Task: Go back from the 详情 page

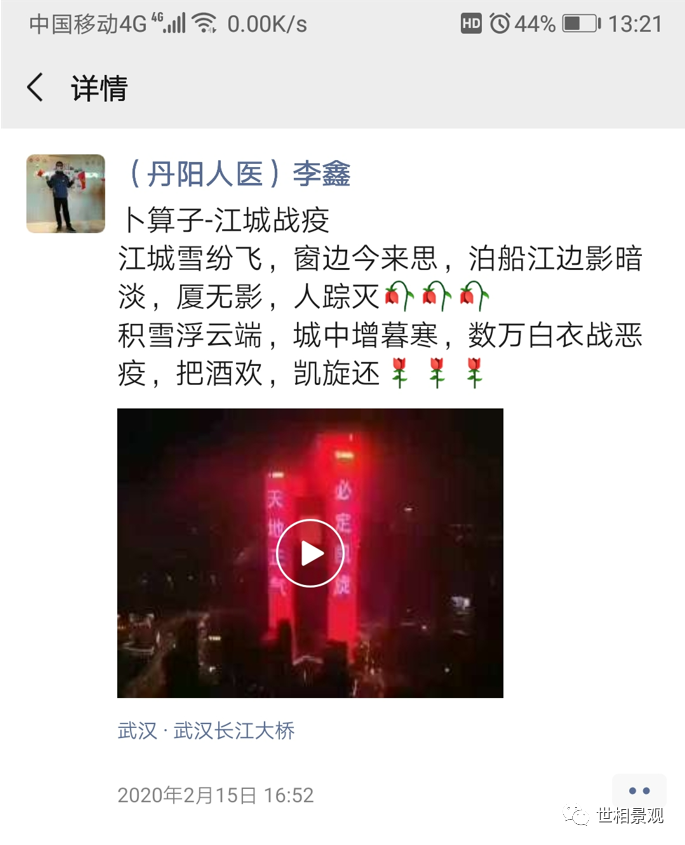Action: click(35, 88)
